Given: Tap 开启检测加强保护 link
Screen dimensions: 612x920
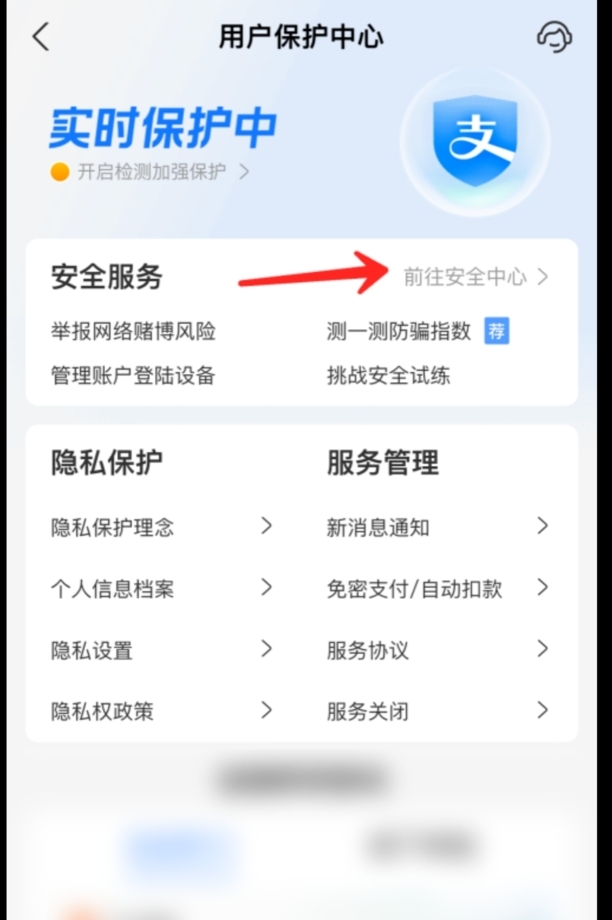Looking at the screenshot, I should pos(150,171).
